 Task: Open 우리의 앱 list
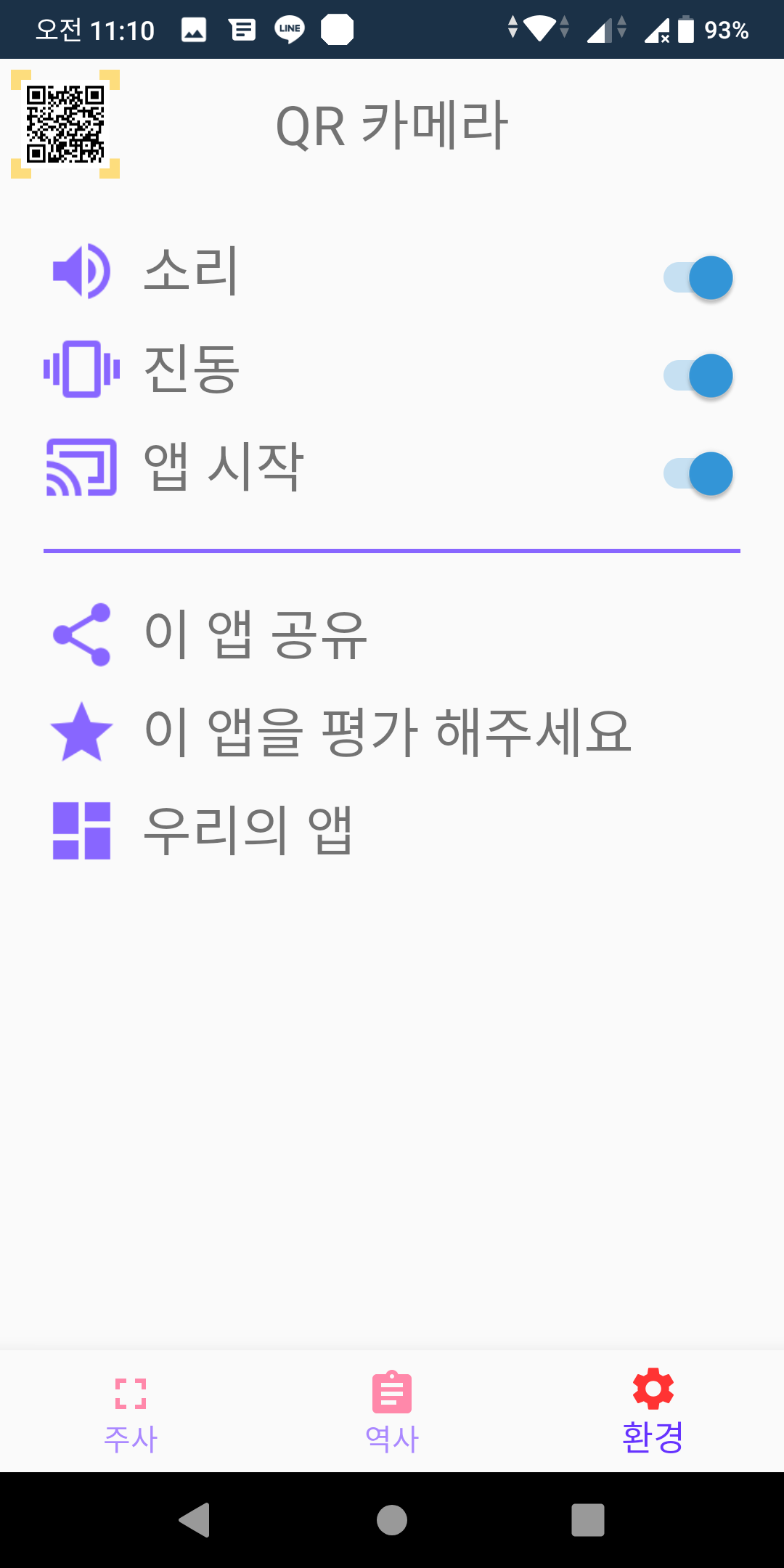[392, 830]
